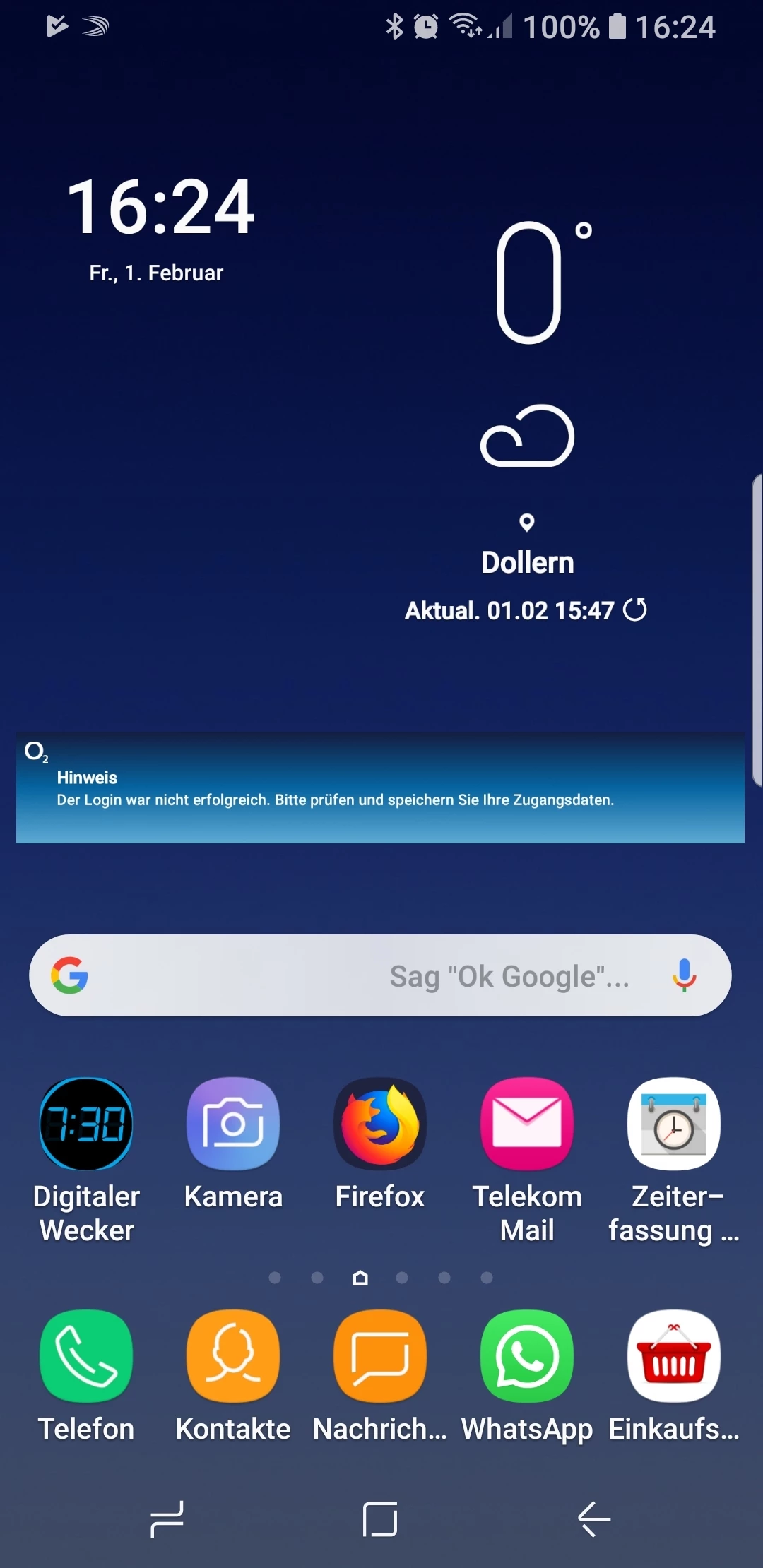Open the Einkaufs shopping list app
The height and width of the screenshot is (1568, 763).
(x=674, y=1356)
